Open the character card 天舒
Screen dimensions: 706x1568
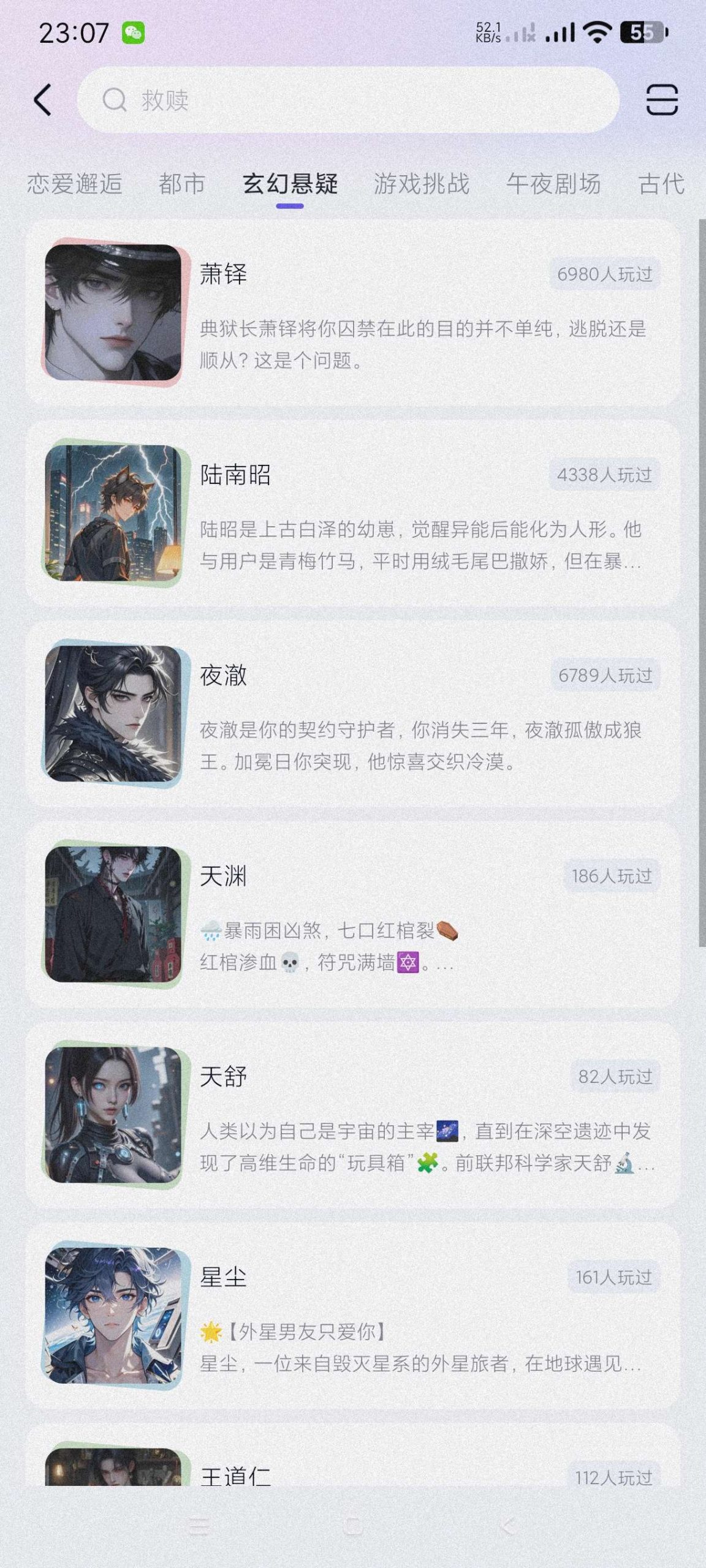pos(353,1115)
